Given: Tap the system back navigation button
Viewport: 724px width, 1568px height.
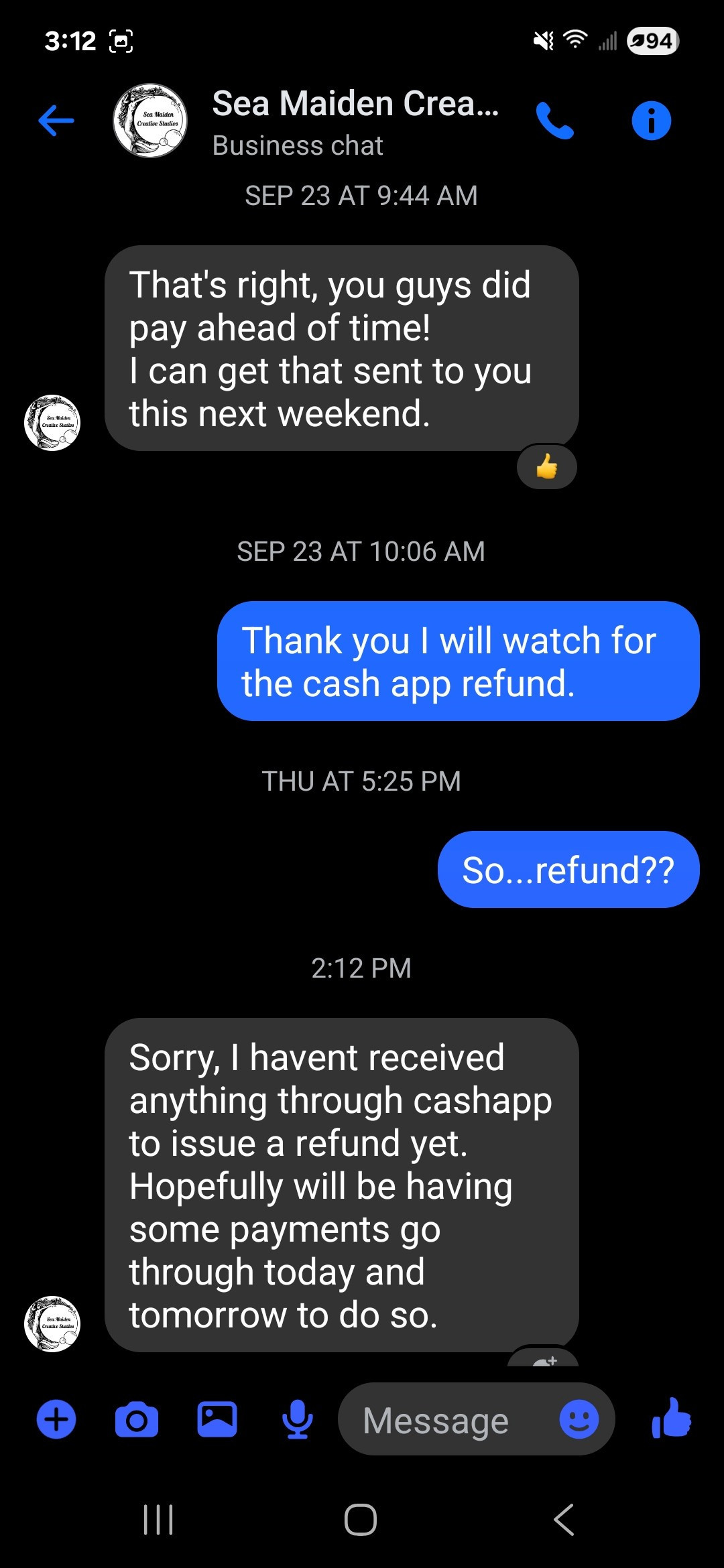Looking at the screenshot, I should click(x=564, y=1520).
